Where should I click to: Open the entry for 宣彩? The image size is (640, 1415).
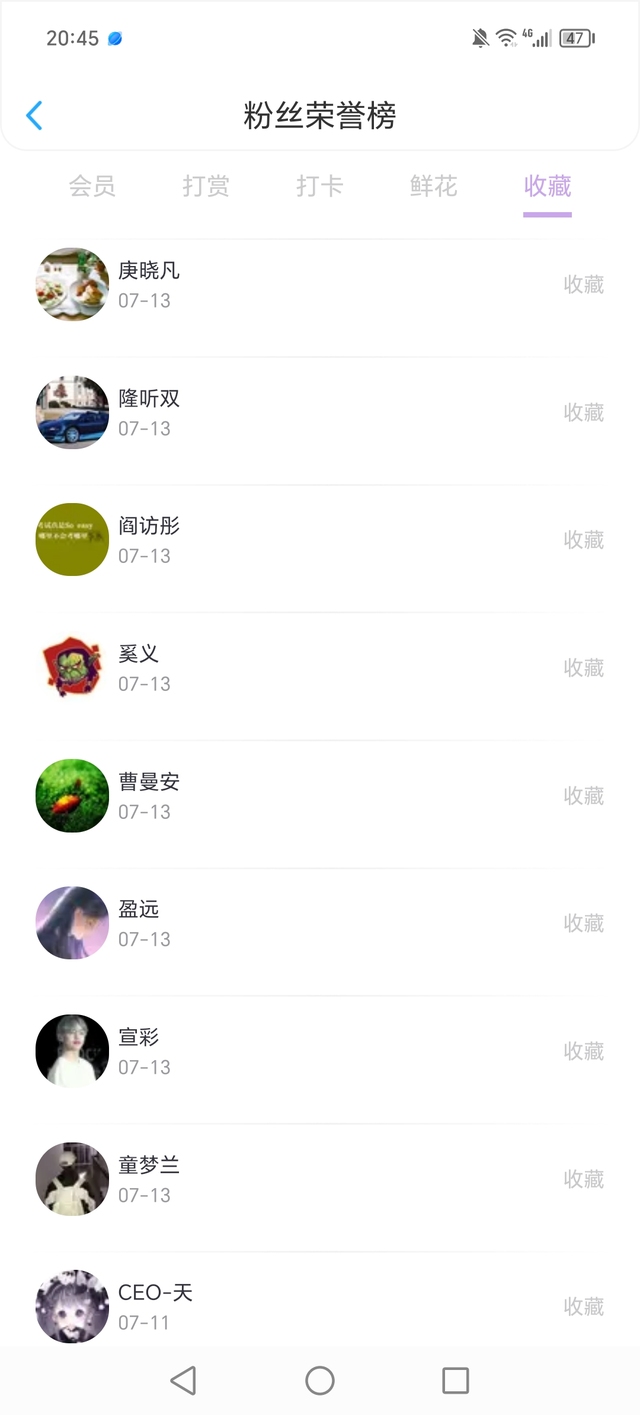pyautogui.click(x=320, y=1051)
